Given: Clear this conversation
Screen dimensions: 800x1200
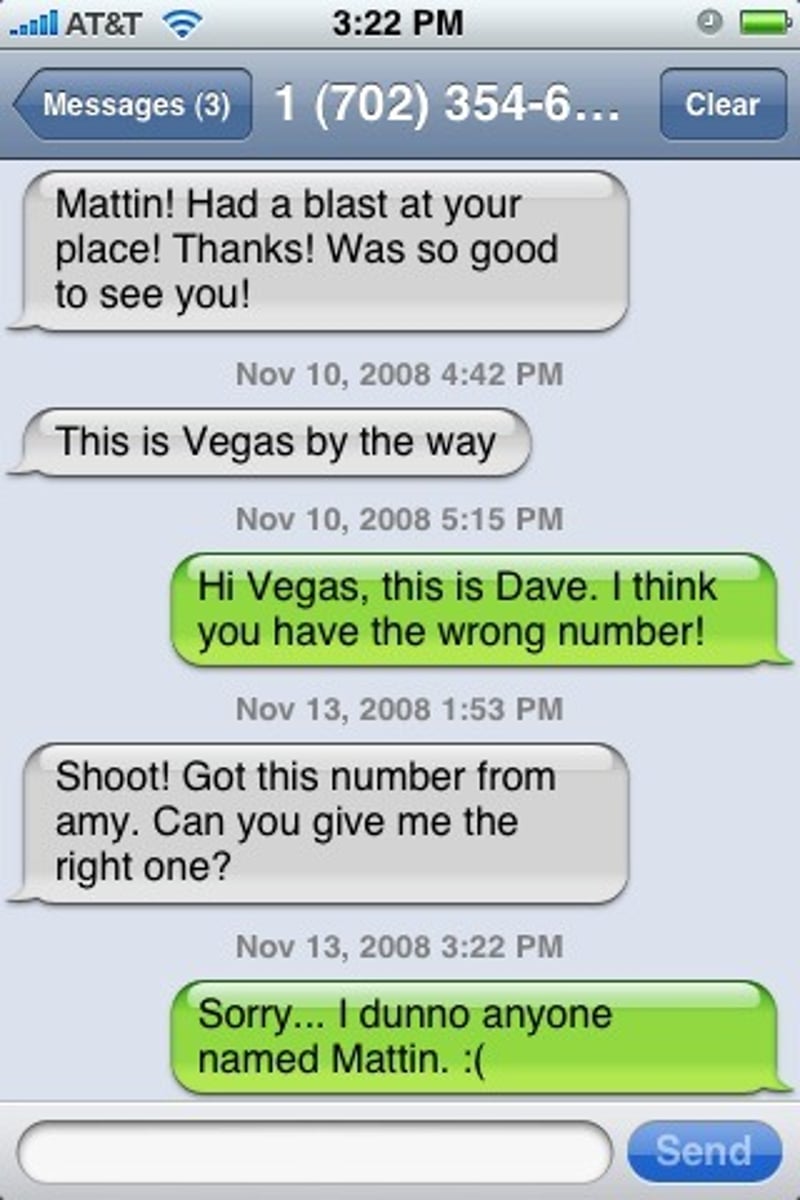Looking at the screenshot, I should pos(722,105).
